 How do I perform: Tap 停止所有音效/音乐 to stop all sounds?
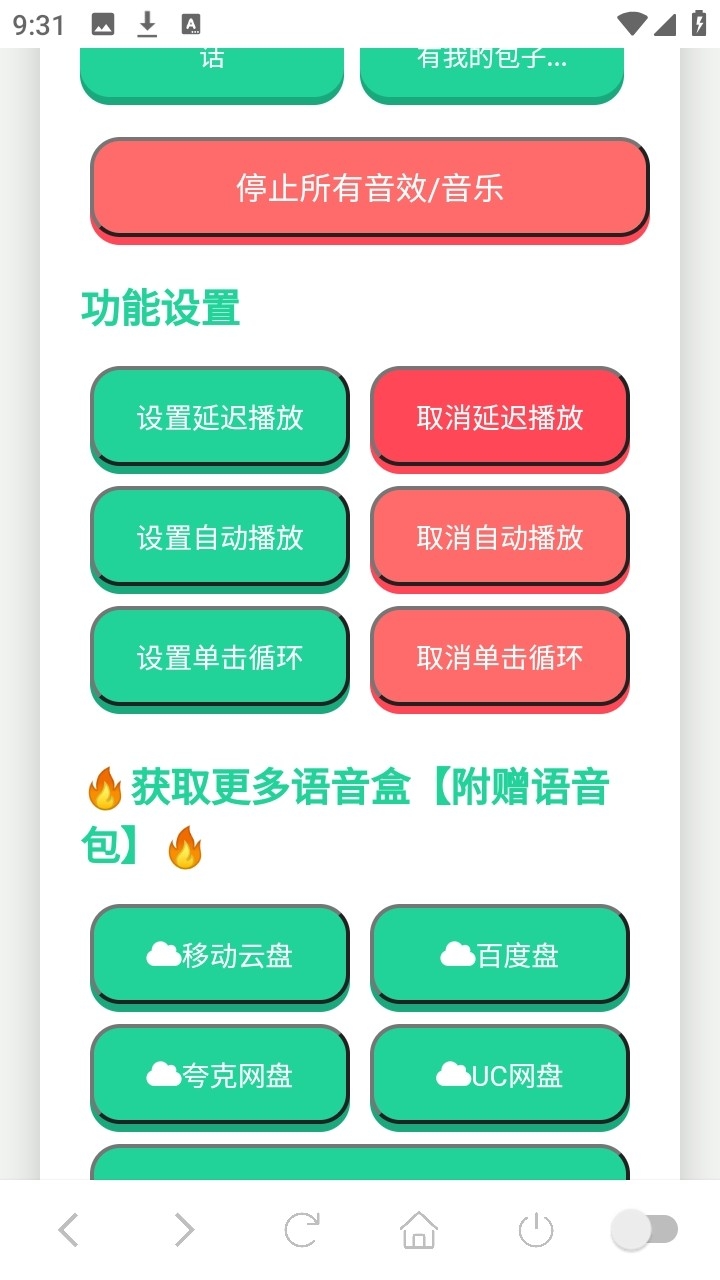pos(370,188)
